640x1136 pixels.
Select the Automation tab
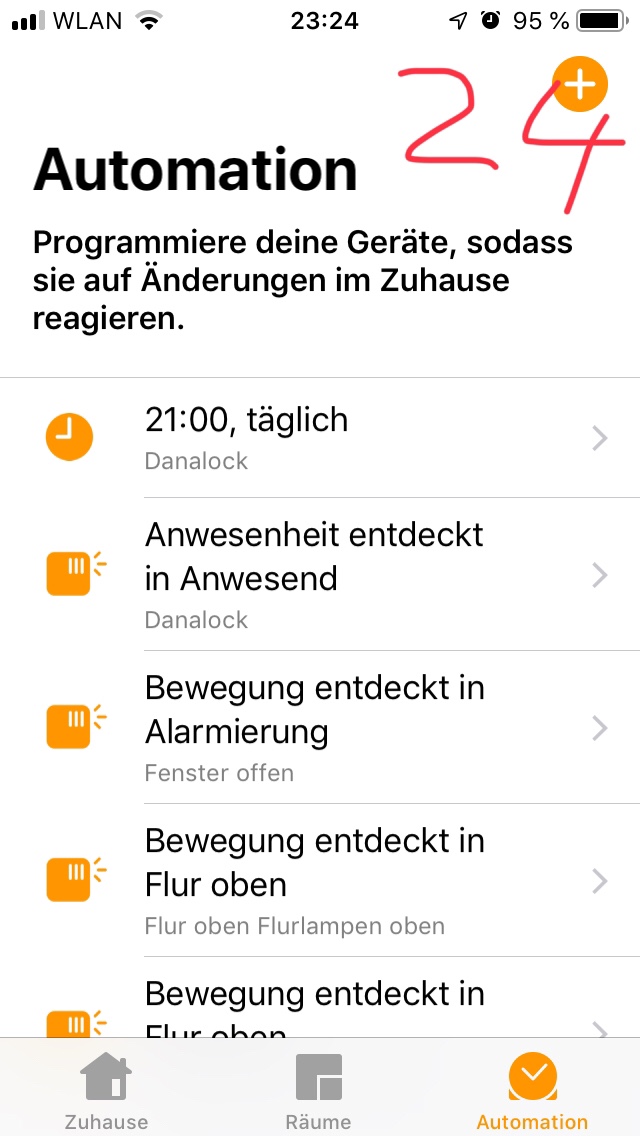tap(532, 1090)
